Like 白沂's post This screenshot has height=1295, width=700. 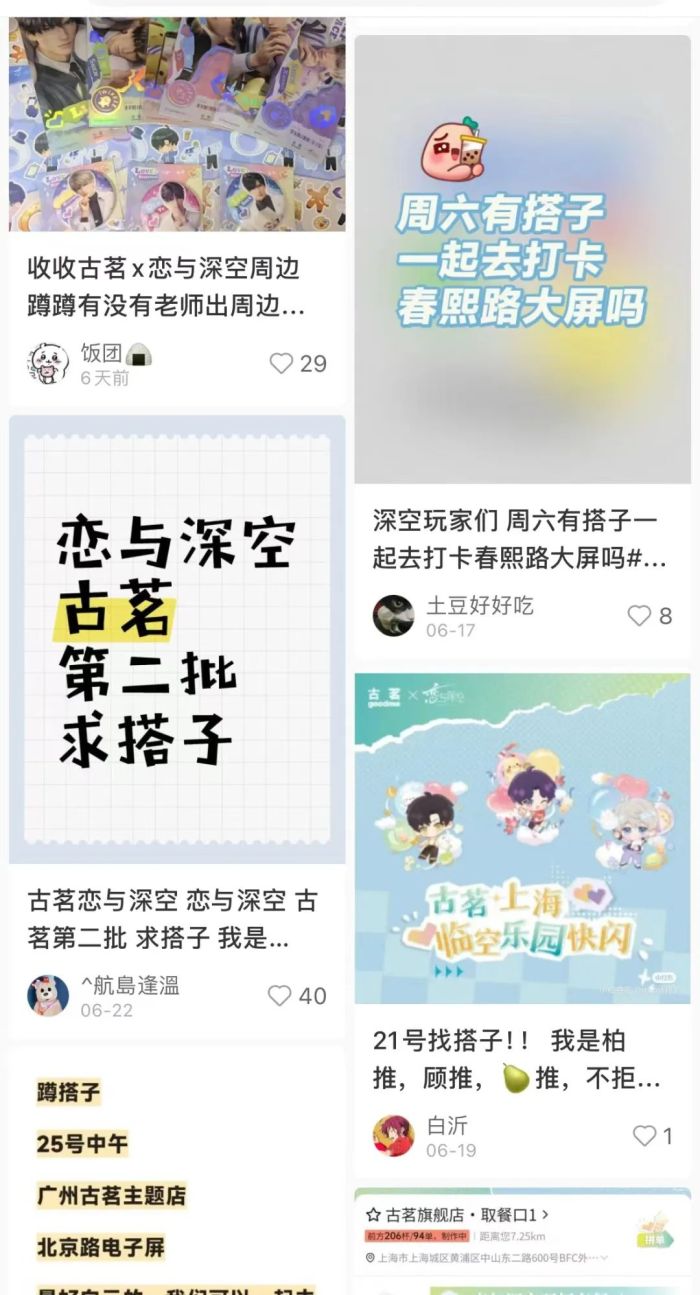644,1136
